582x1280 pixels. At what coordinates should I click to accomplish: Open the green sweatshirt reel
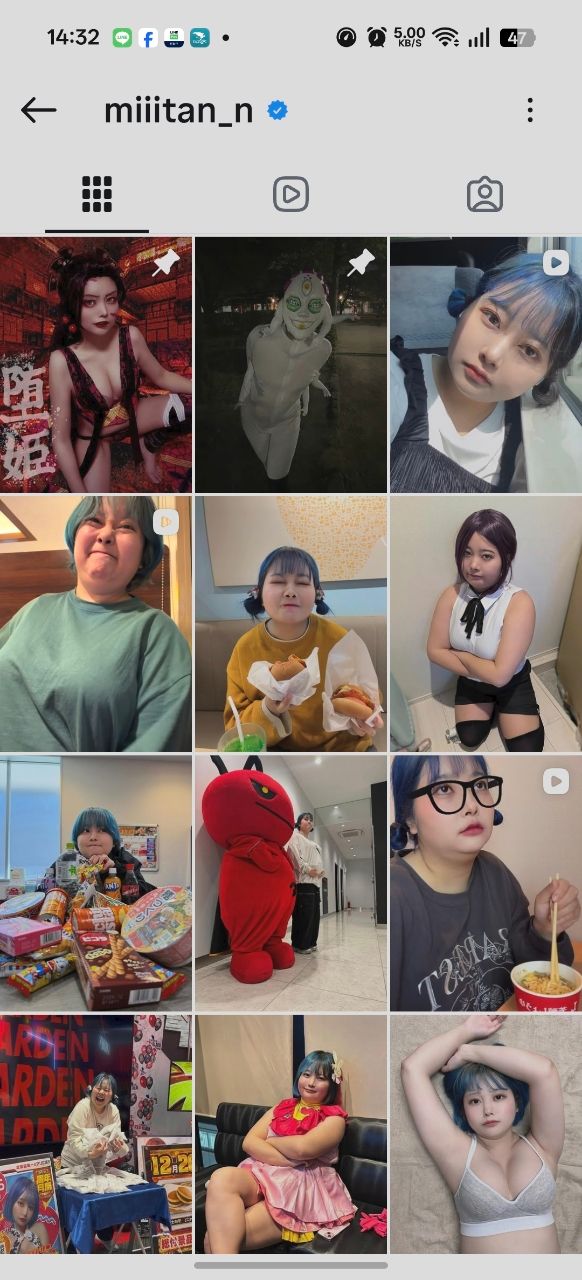point(96,624)
